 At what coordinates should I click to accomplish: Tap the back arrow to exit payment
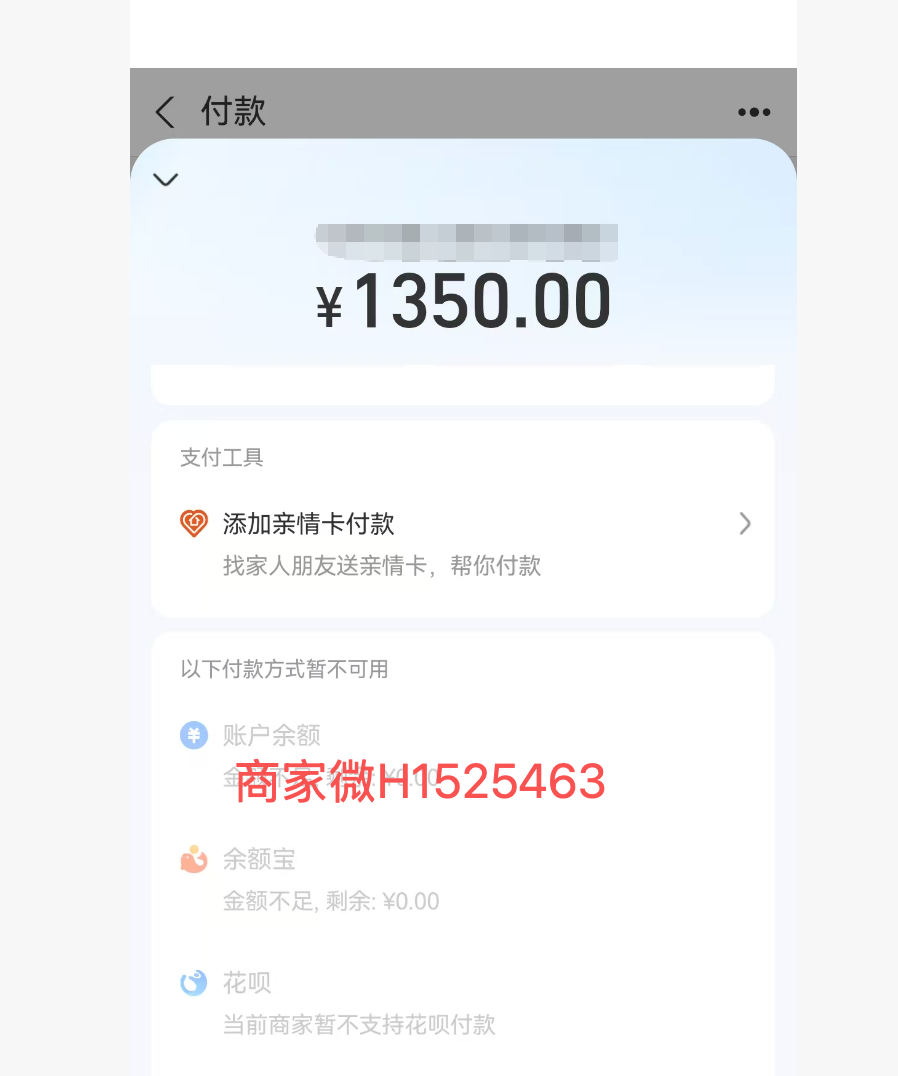click(x=164, y=111)
